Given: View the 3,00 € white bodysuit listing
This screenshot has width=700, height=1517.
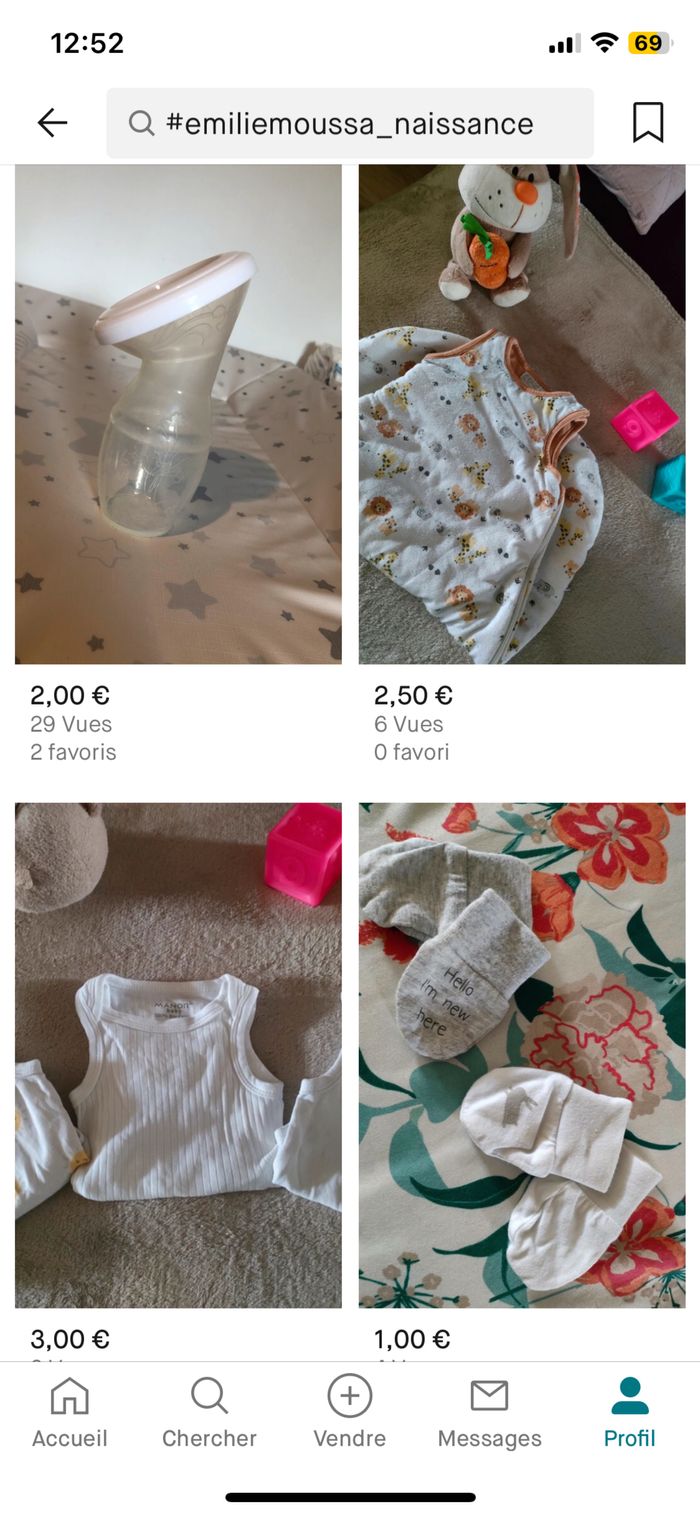Looking at the screenshot, I should coord(178,1054).
